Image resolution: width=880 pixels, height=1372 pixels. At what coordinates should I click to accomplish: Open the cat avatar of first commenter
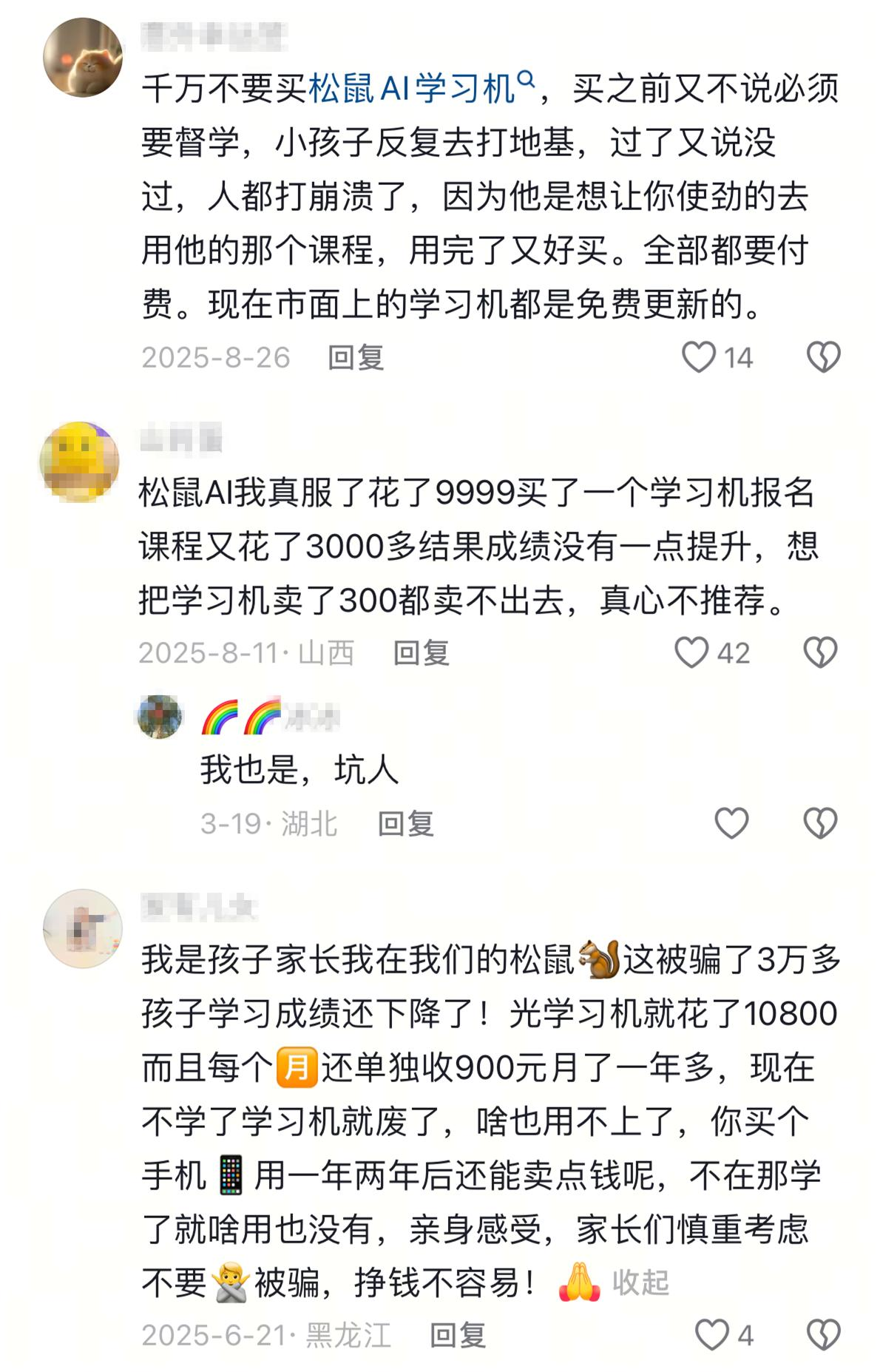pyautogui.click(x=83, y=57)
